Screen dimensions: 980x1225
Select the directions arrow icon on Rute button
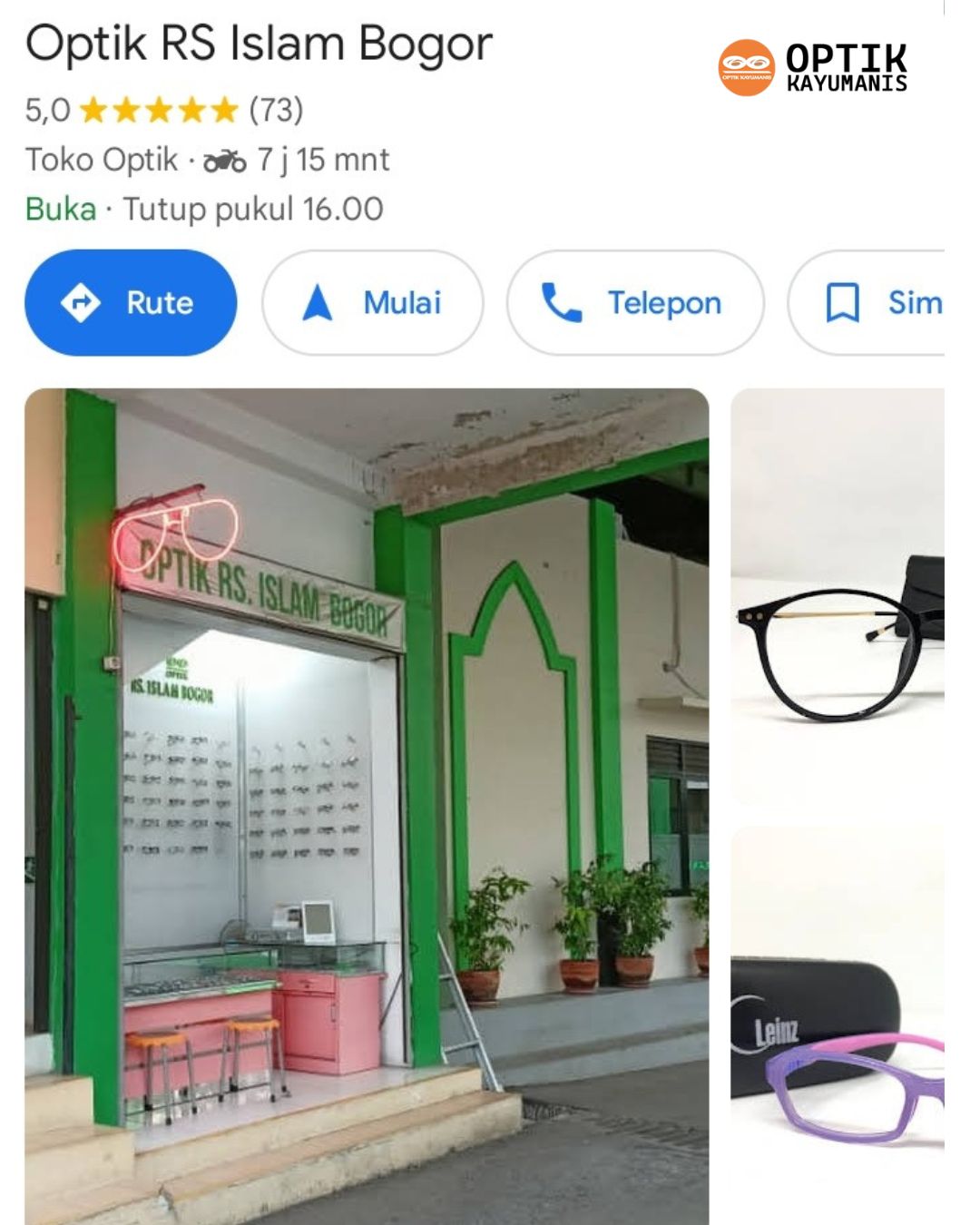click(80, 302)
